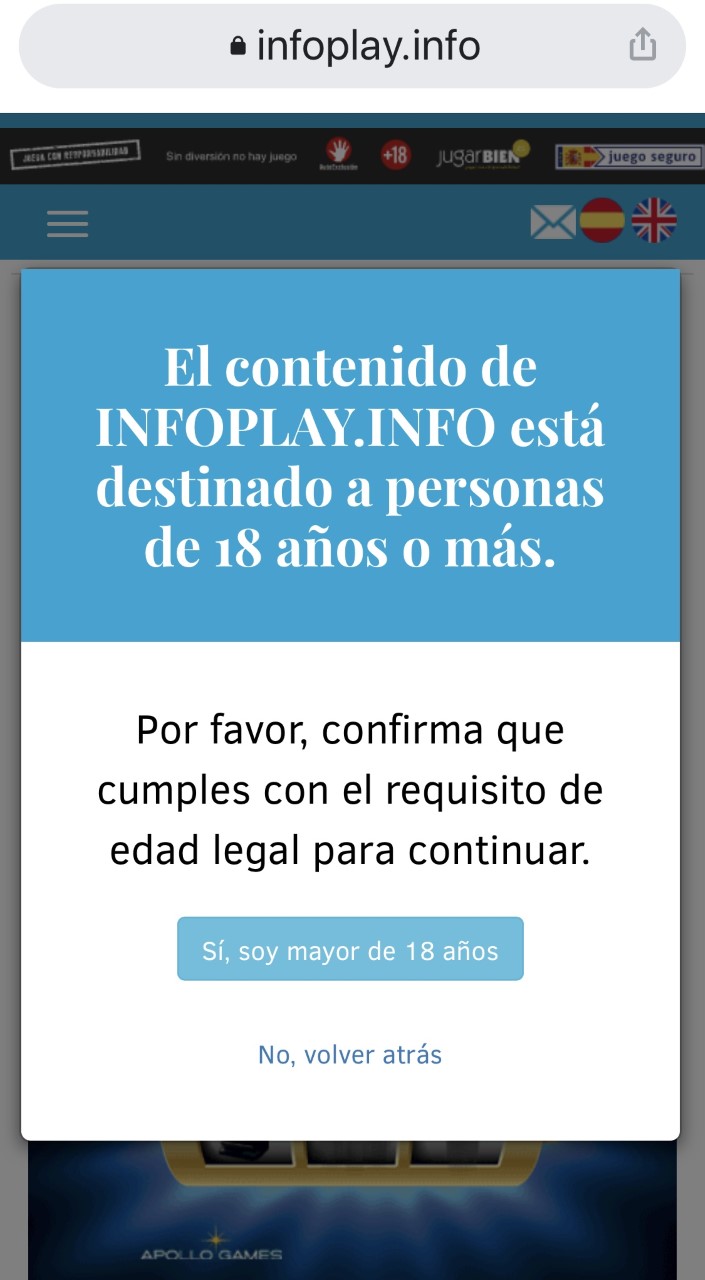This screenshot has width=705, height=1280.
Task: Open the hamburger menu
Action: click(68, 223)
